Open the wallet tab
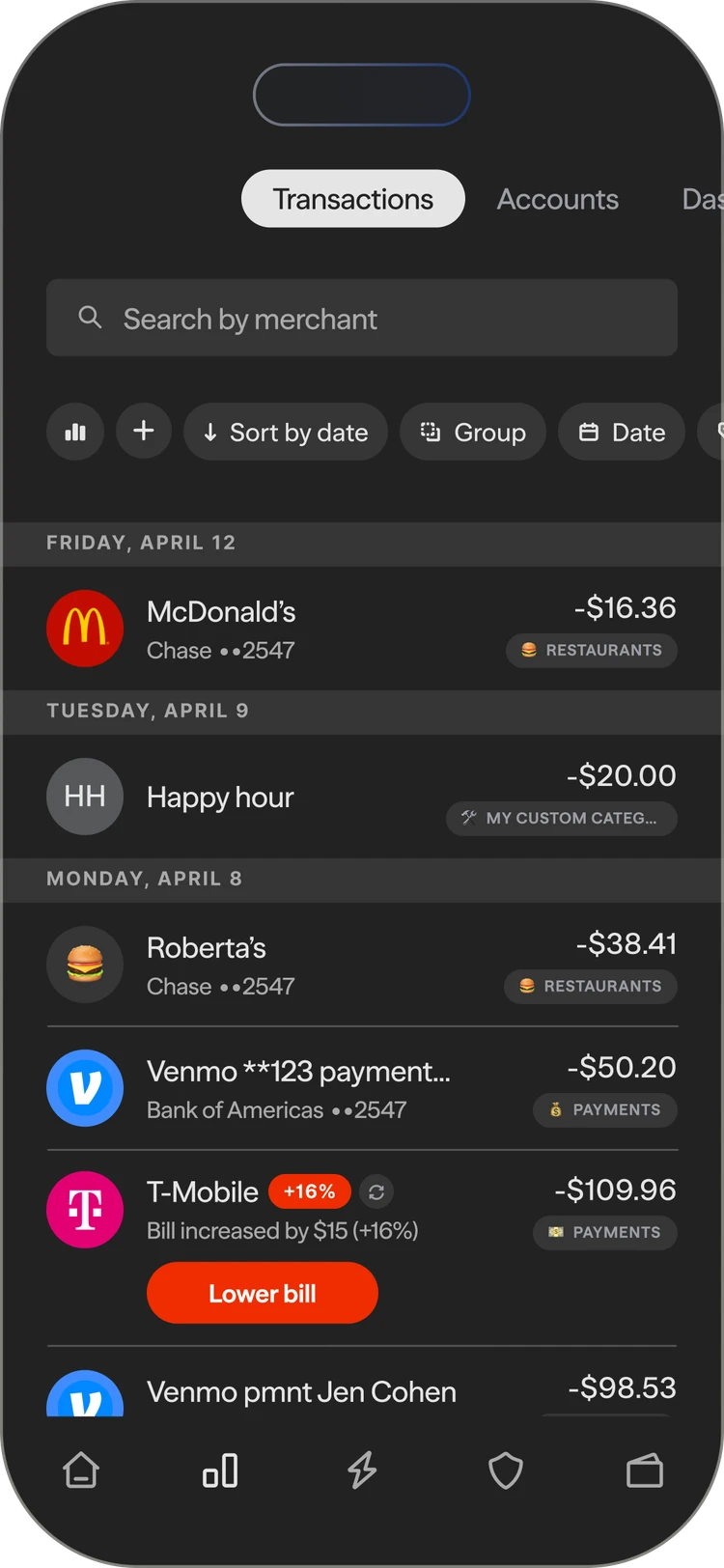The image size is (724, 1568). click(645, 1470)
